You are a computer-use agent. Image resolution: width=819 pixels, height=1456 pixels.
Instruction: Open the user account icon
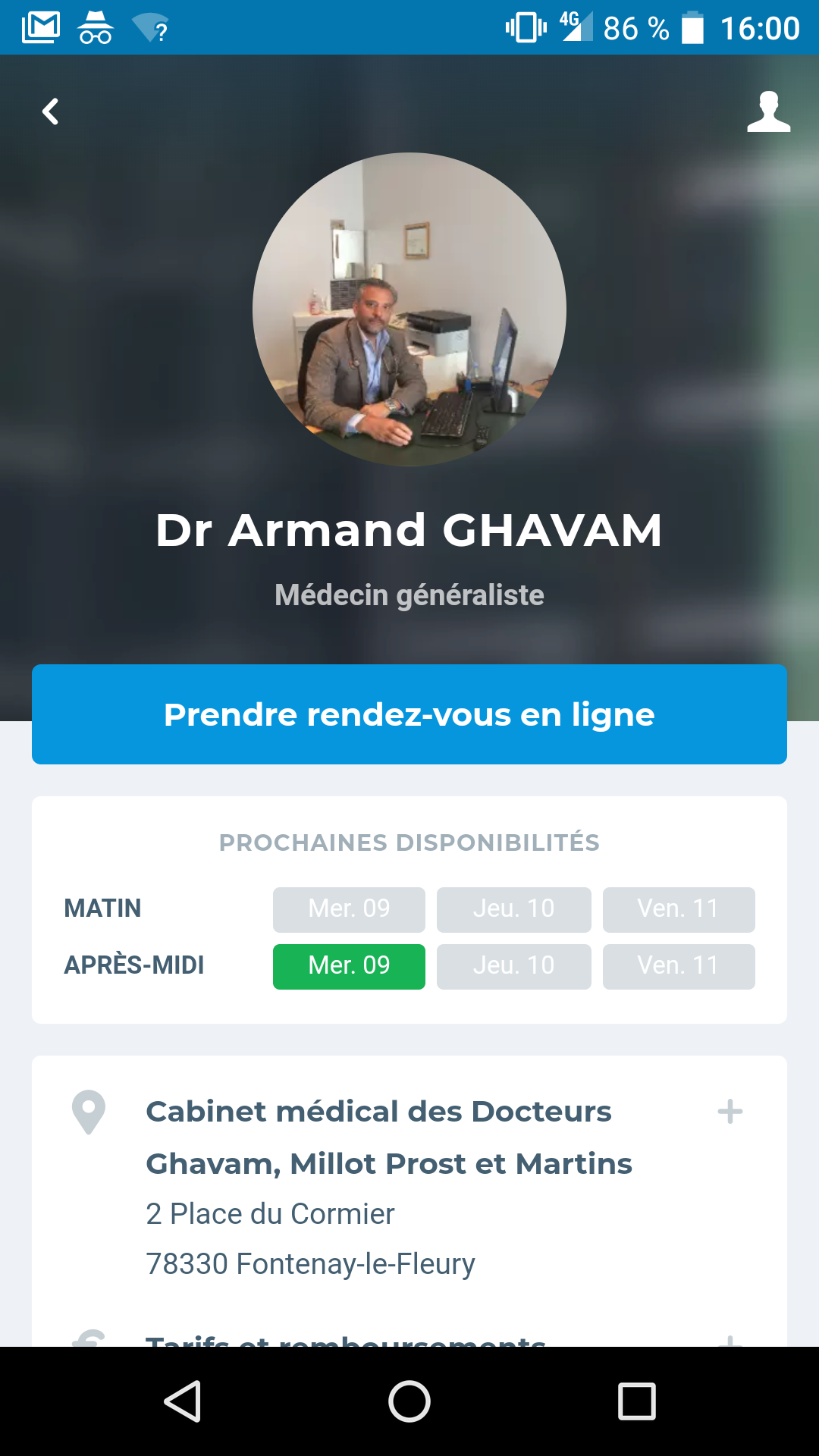pos(768,111)
